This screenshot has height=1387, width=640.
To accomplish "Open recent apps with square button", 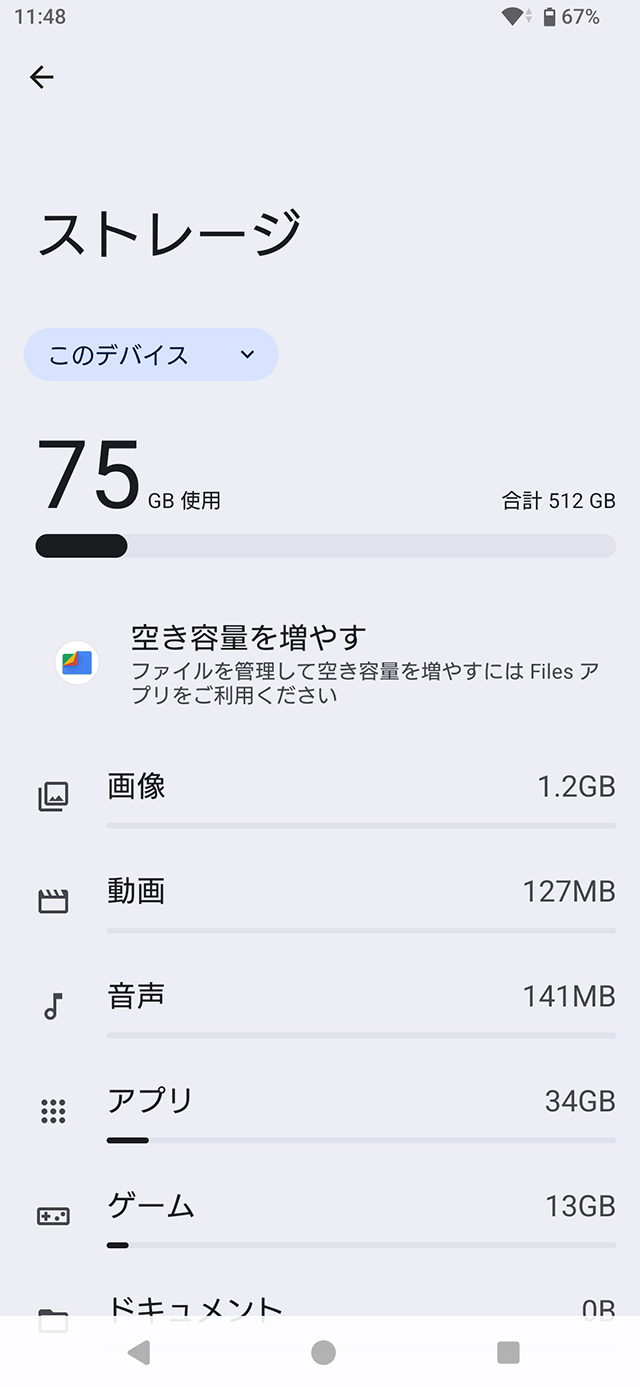I will coord(508,1353).
